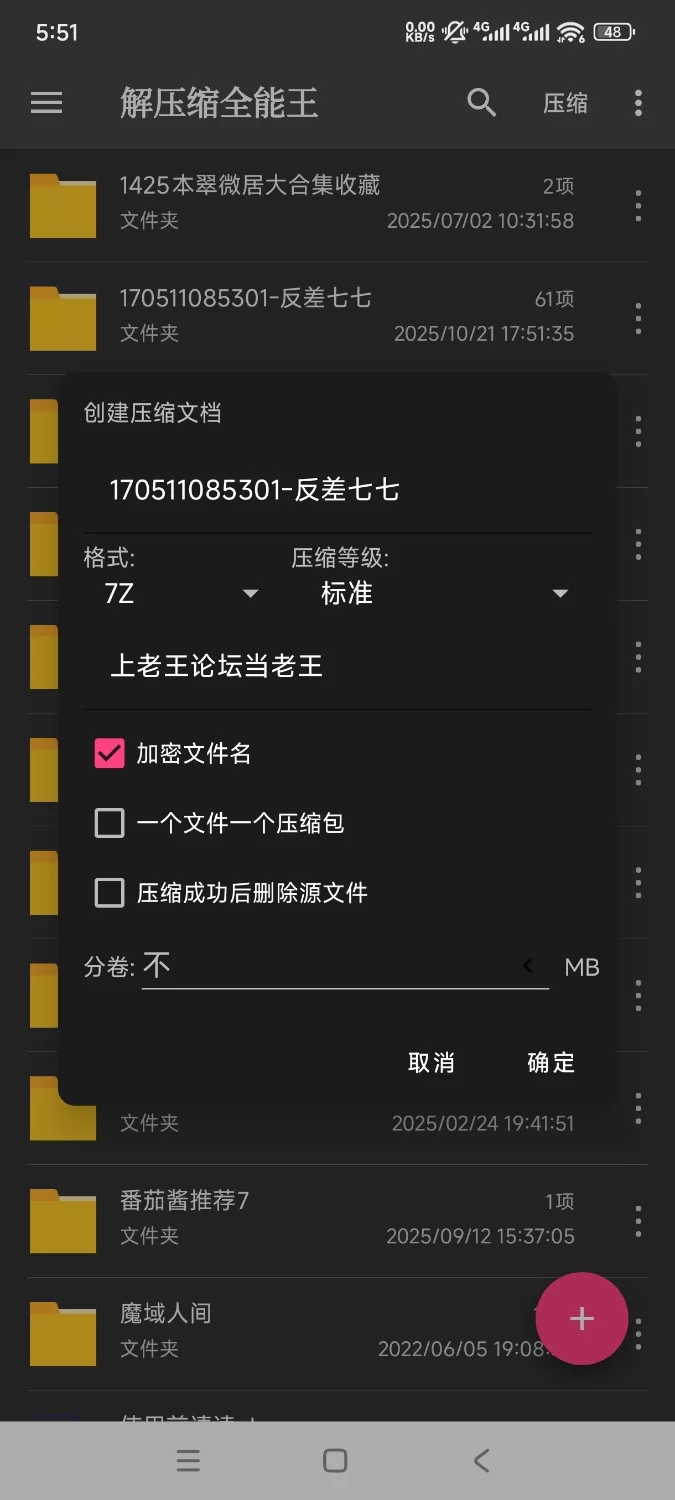
Task: Uncheck the 加密文件名 checkbox
Action: point(109,754)
